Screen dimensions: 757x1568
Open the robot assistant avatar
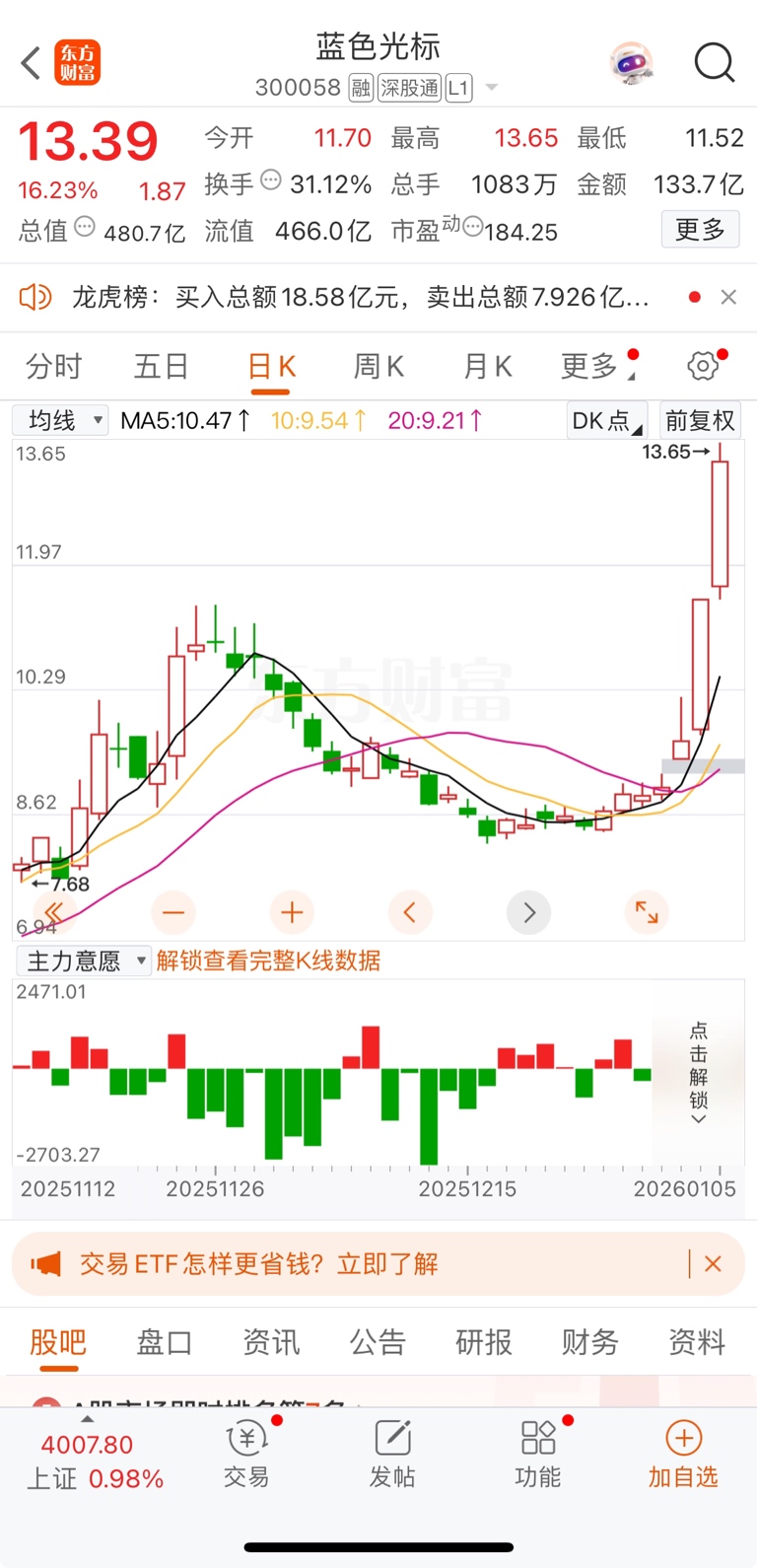pyautogui.click(x=631, y=63)
